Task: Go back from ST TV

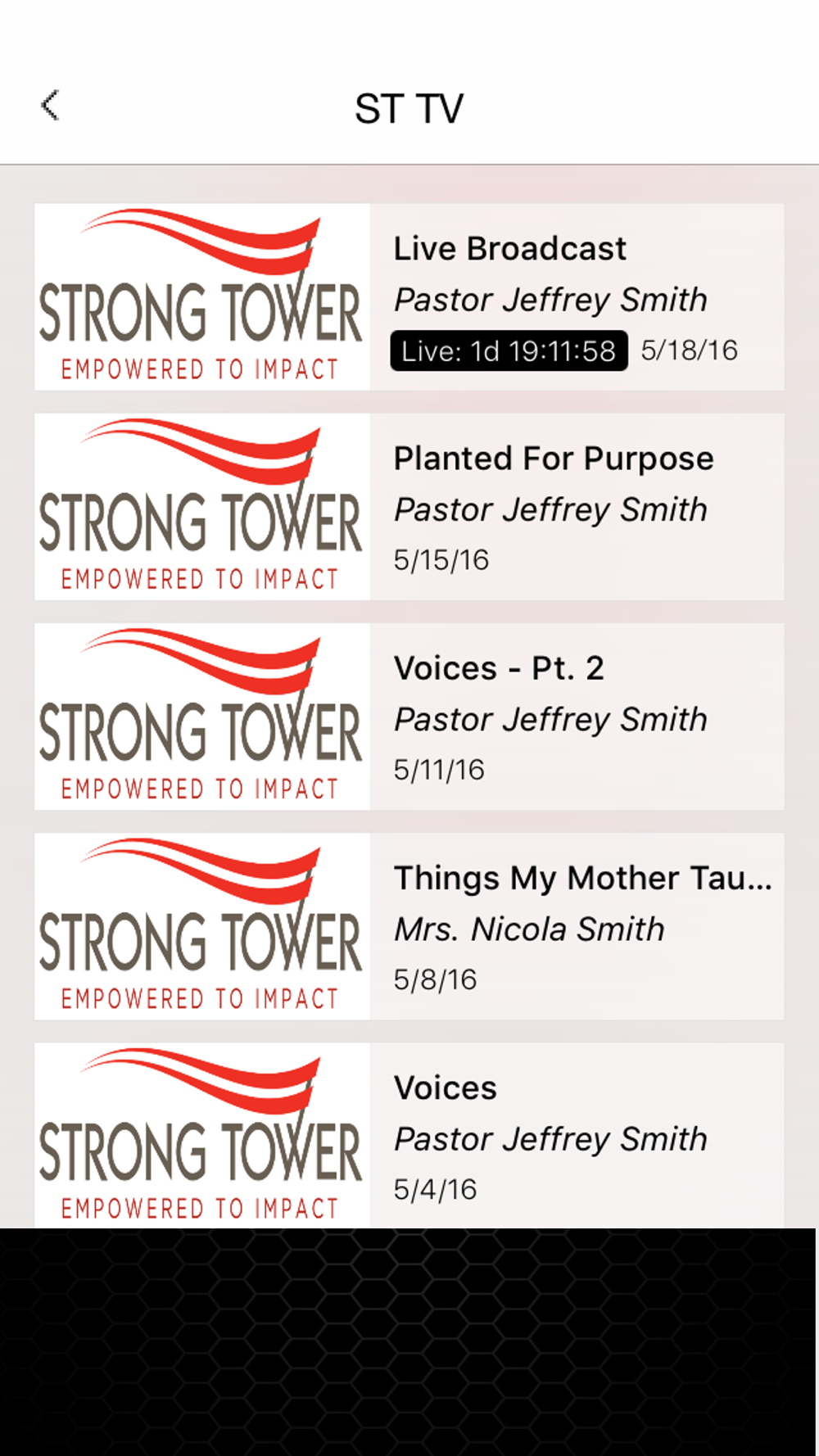Action: tap(51, 106)
